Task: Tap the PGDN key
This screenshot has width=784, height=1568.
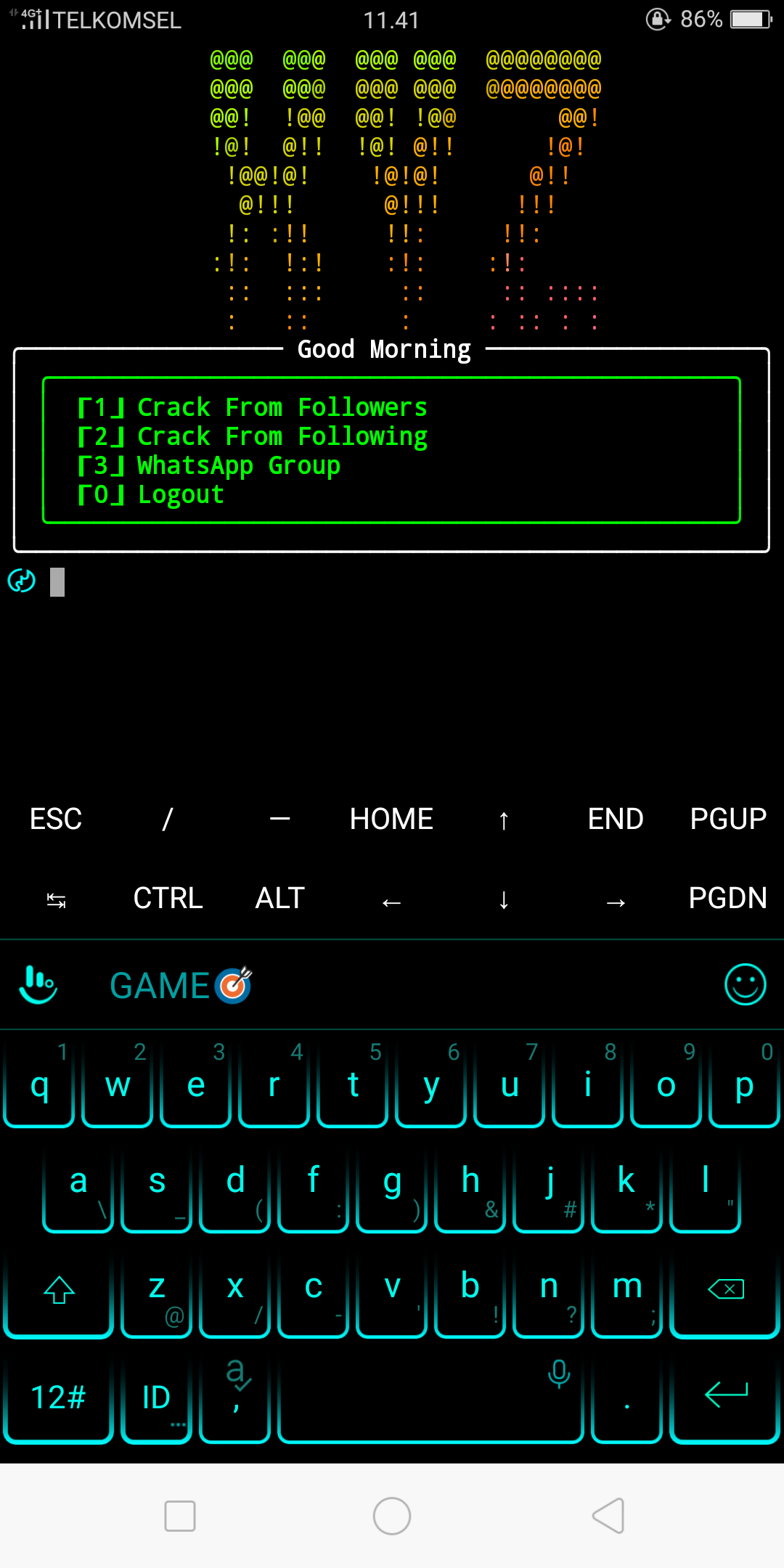Action: 727,899
